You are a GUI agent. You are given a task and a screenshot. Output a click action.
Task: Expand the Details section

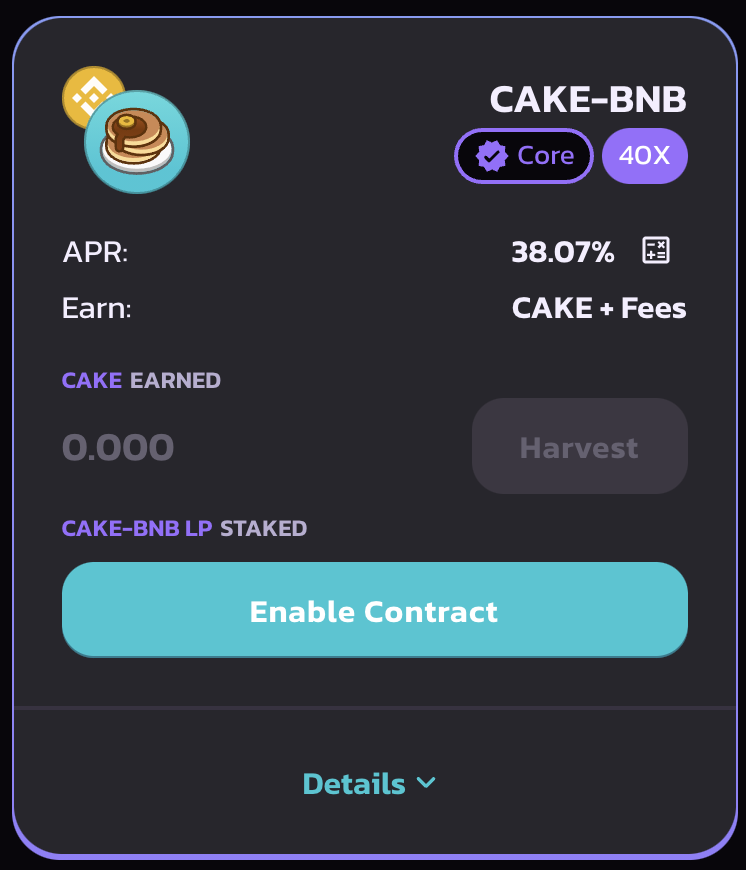pyautogui.click(x=369, y=783)
